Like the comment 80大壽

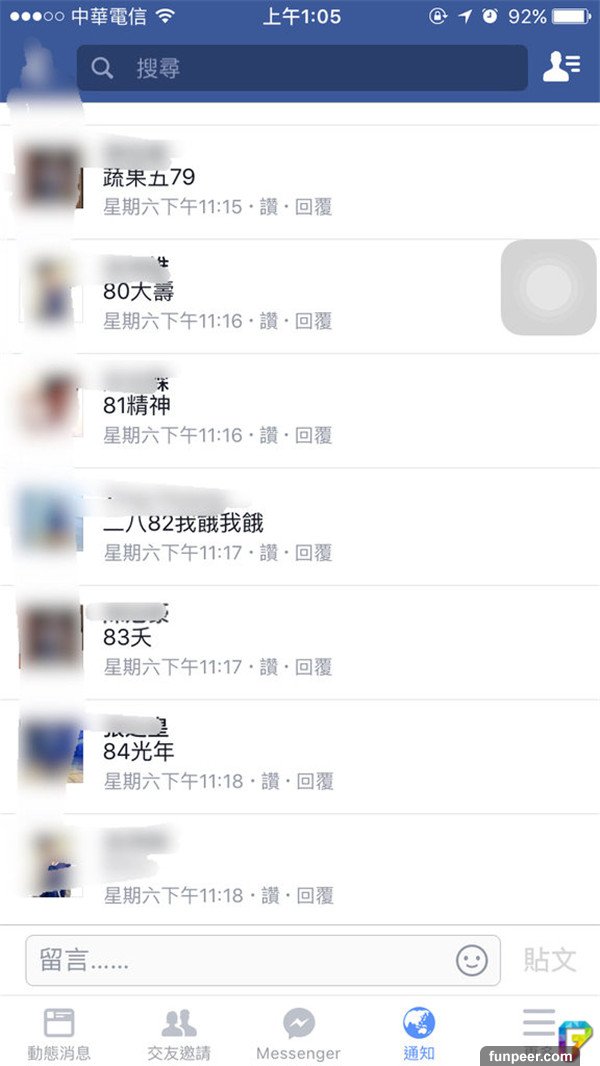[x=269, y=321]
